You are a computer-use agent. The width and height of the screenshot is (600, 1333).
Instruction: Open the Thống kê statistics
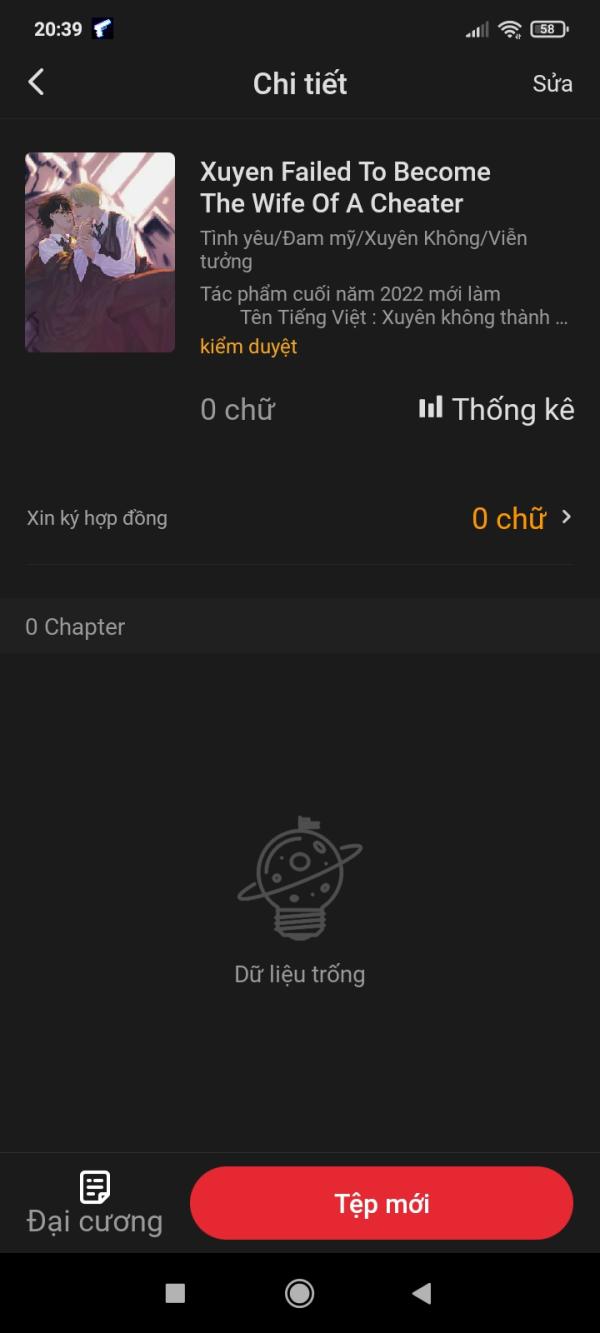click(x=497, y=409)
